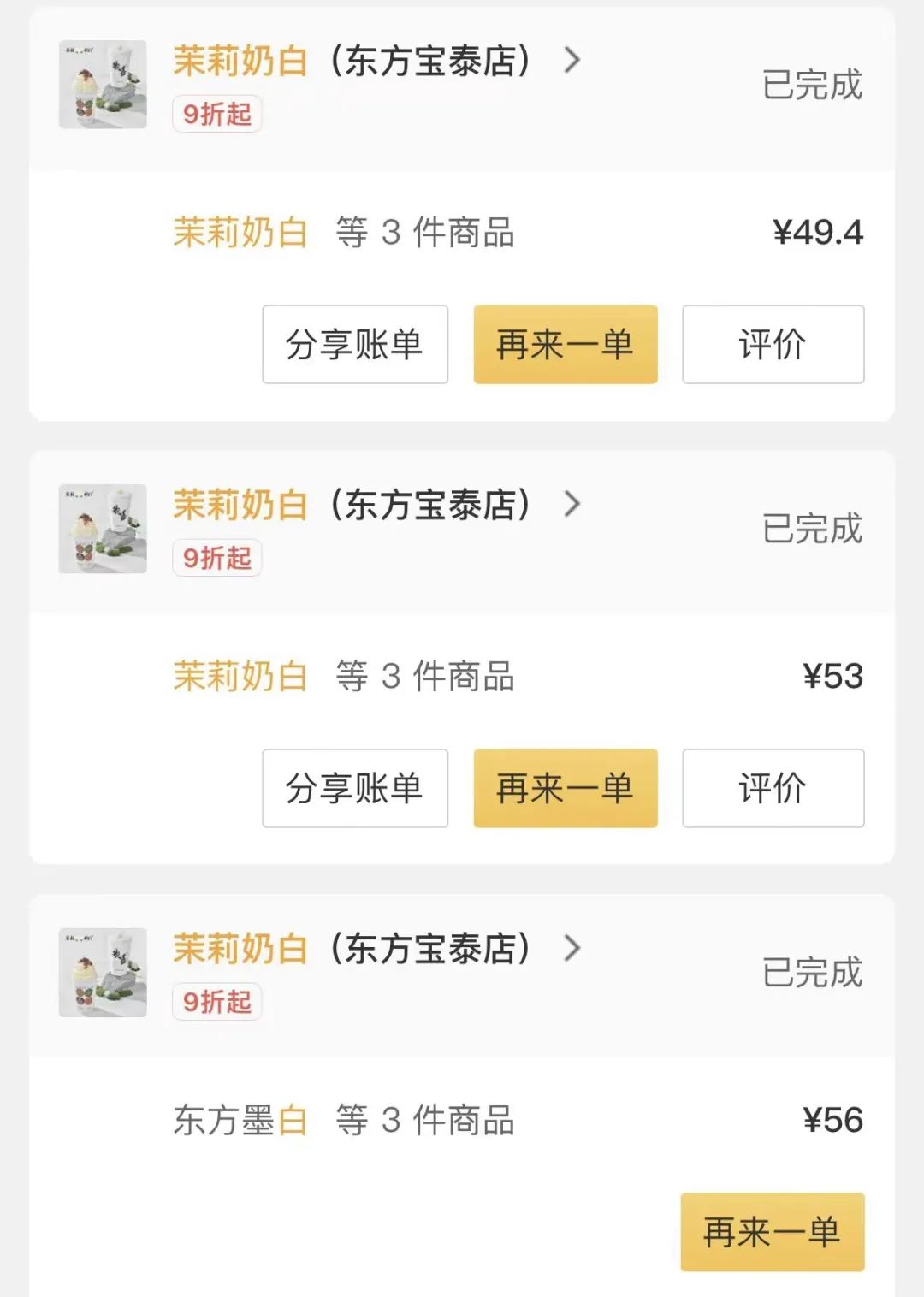Image resolution: width=924 pixels, height=1297 pixels.
Task: Open 茉莉奶白（东方宝泰店）first store link
Action: [x=351, y=61]
